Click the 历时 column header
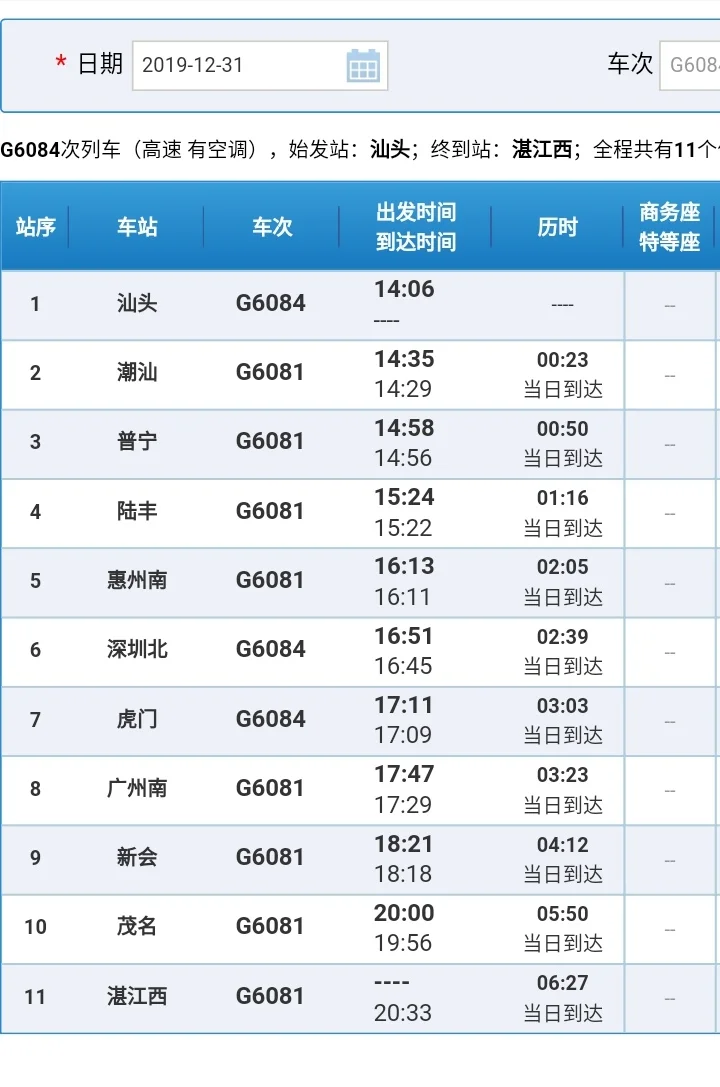This screenshot has height=1087, width=720. pyautogui.click(x=558, y=227)
